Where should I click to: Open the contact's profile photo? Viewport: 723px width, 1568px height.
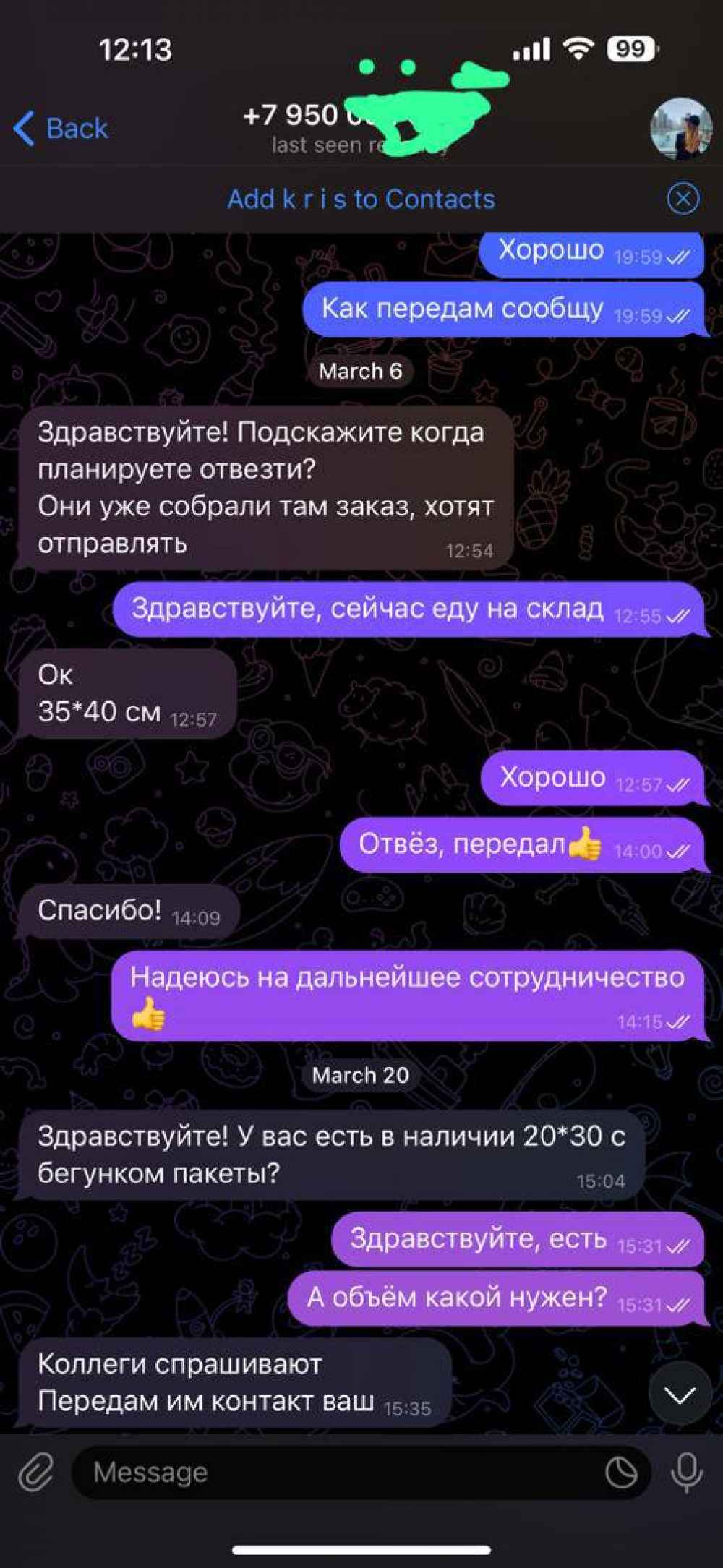point(682,129)
